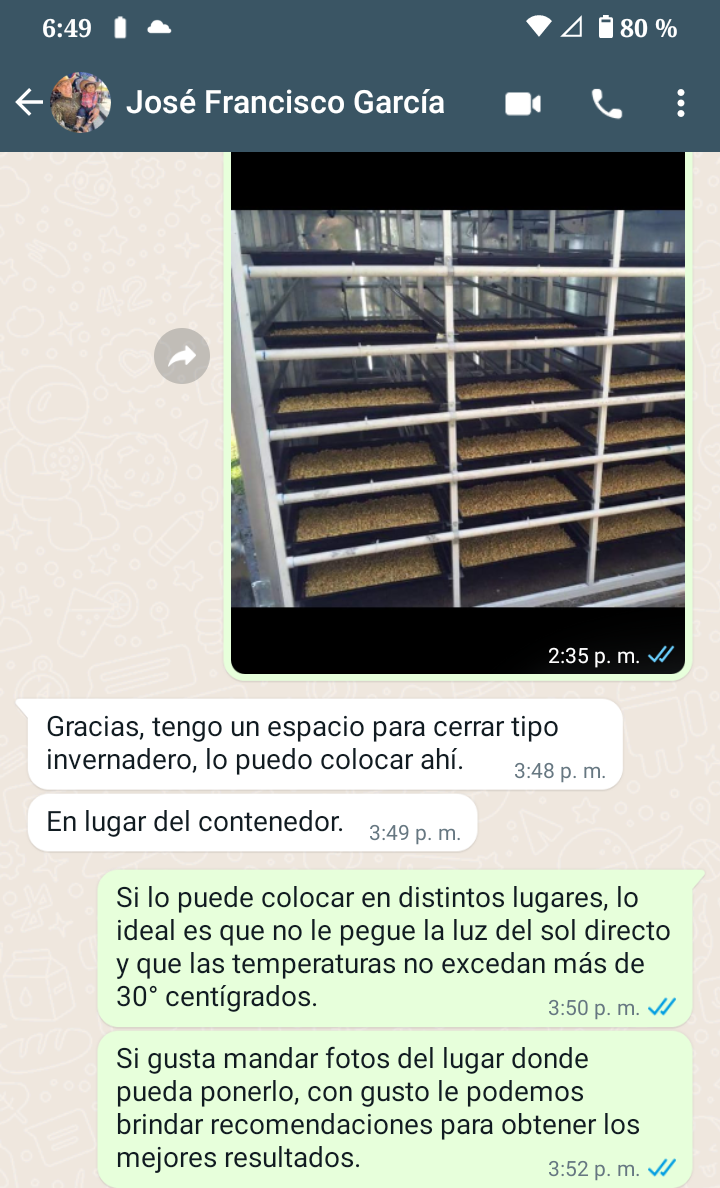This screenshot has width=720, height=1188.
Task: Start a video call with José
Action: point(523,103)
